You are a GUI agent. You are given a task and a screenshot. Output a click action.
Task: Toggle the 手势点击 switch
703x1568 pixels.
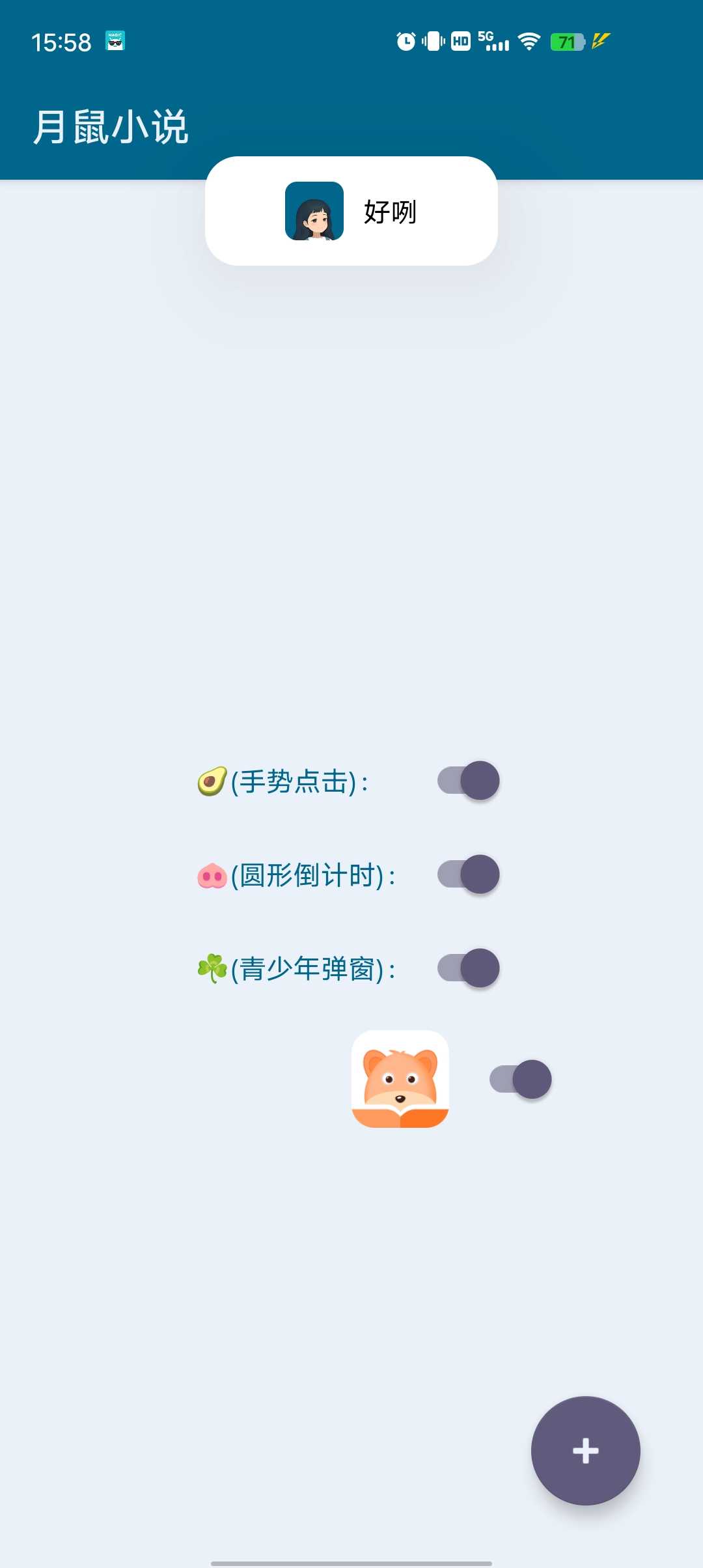point(469,780)
